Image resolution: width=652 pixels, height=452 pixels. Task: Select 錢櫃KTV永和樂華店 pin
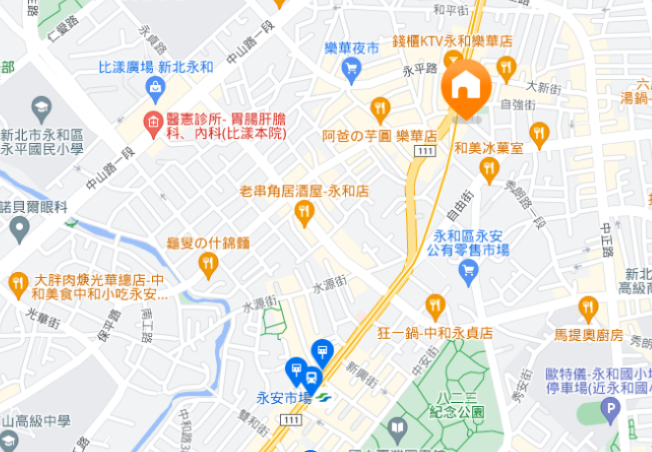click(505, 67)
